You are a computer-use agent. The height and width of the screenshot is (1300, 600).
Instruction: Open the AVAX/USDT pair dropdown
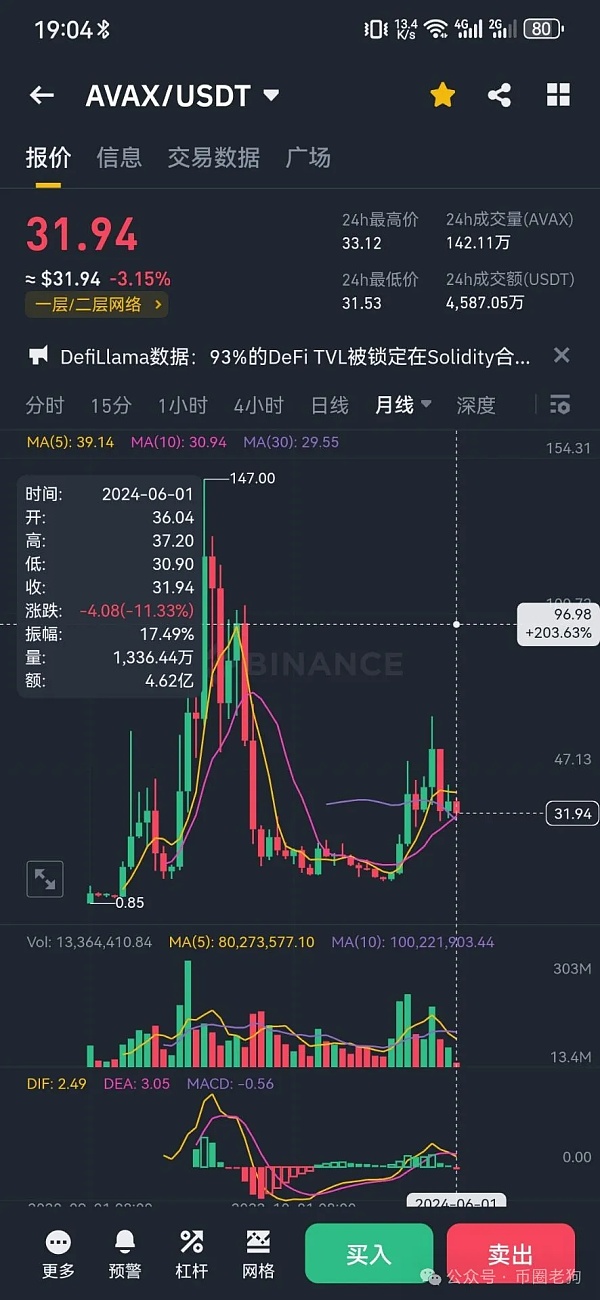[x=271, y=96]
